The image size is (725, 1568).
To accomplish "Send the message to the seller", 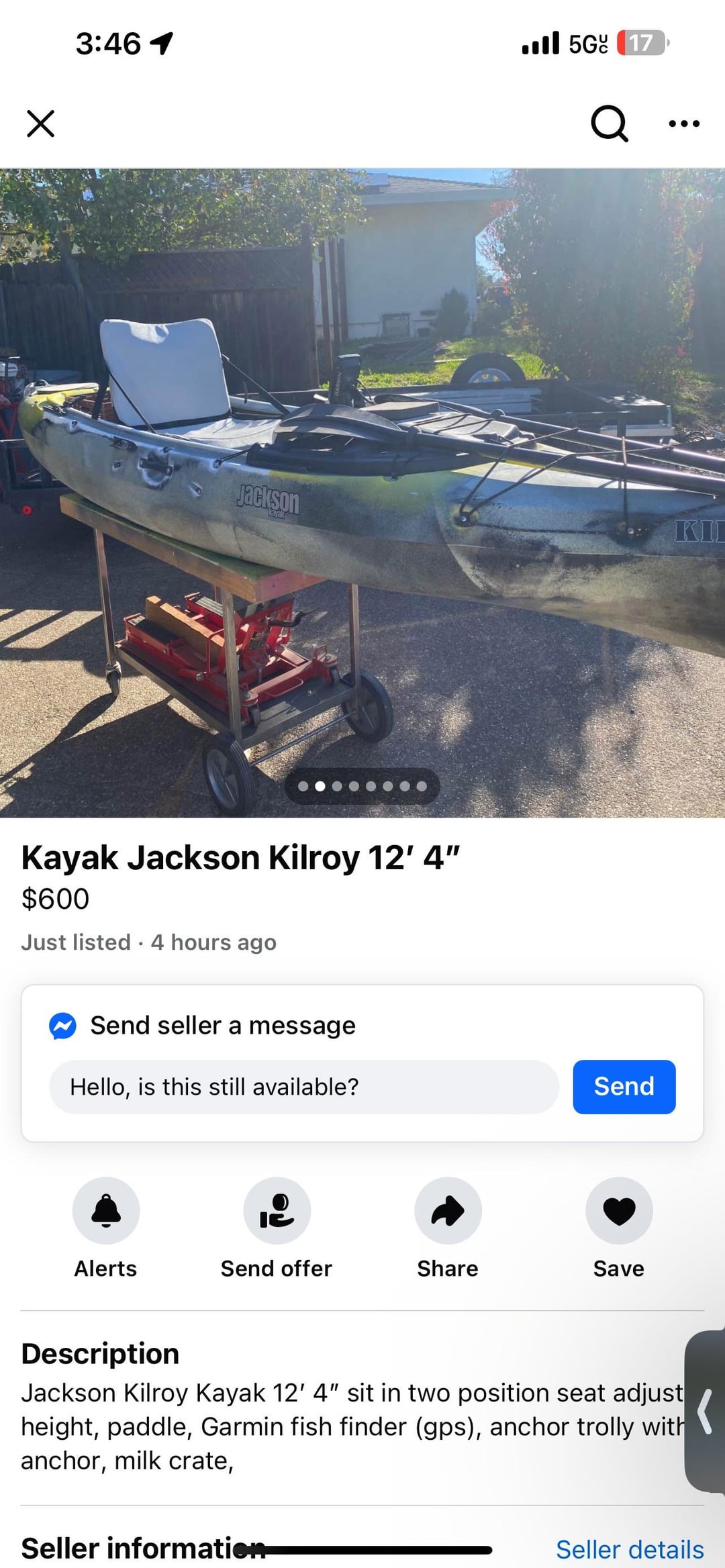I will click(x=624, y=1087).
